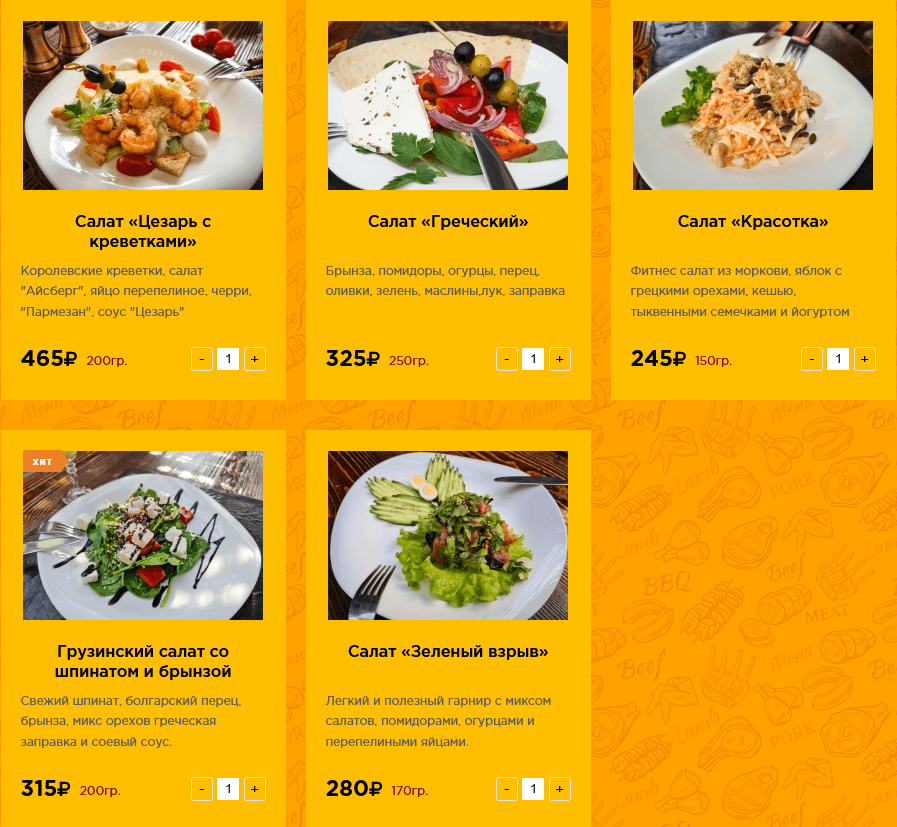Decrease quantity of Салат «Греческий»
Image resolution: width=897 pixels, height=827 pixels.
[507, 359]
